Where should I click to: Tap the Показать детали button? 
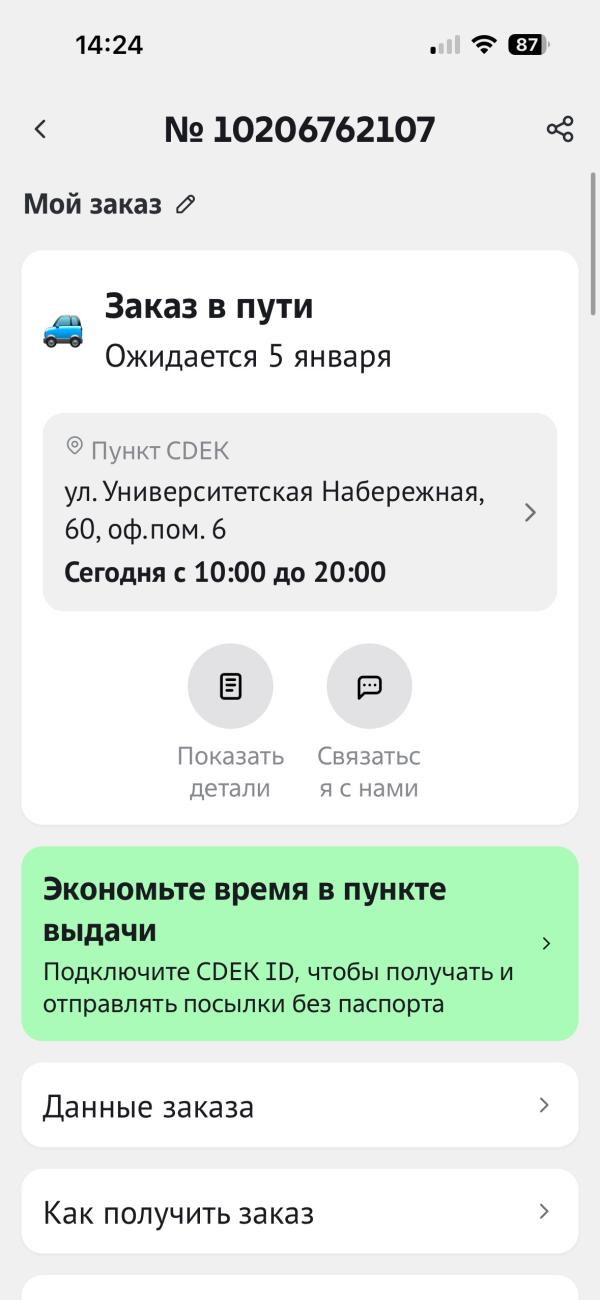coord(231,687)
